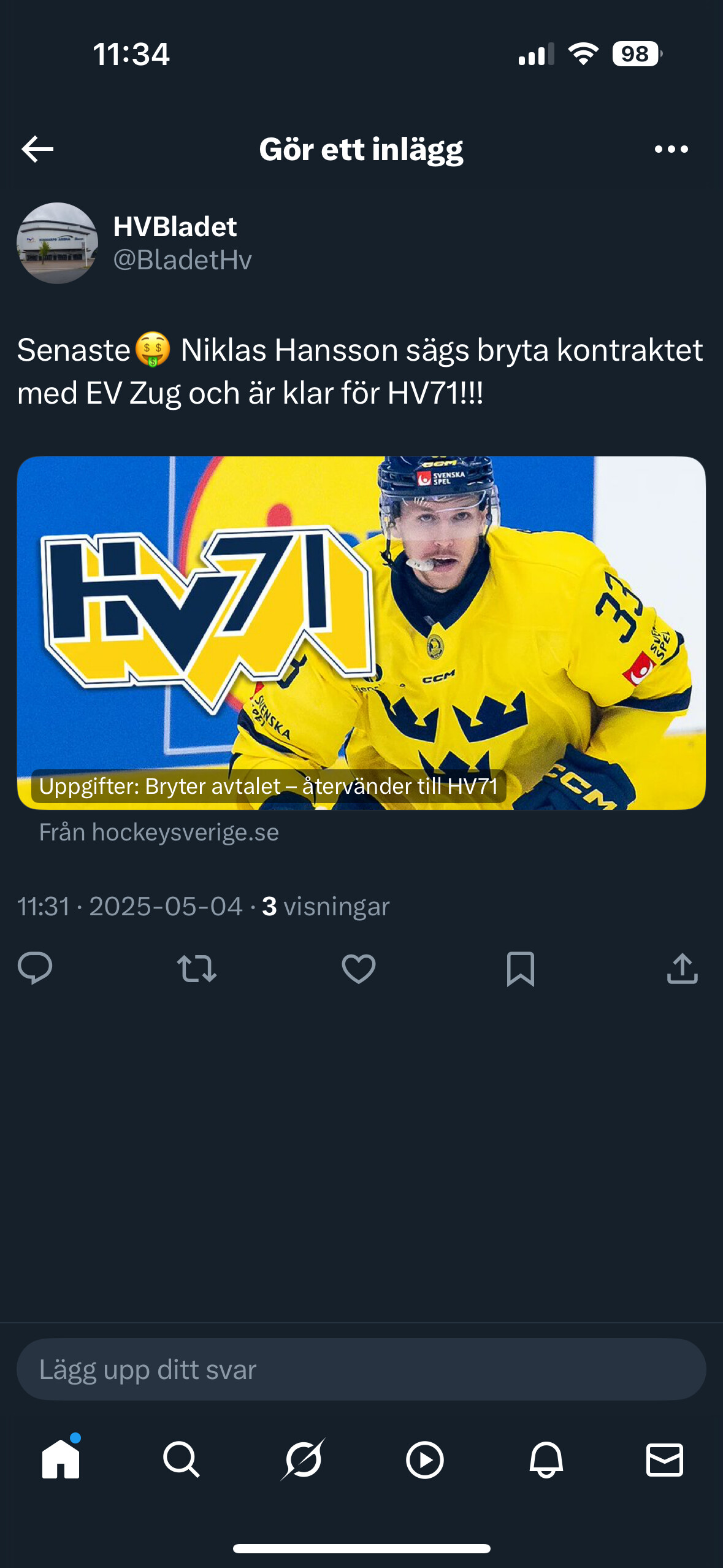Viewport: 723px width, 1568px height.
Task: Reply to the post via comment icon
Action: coord(35,969)
